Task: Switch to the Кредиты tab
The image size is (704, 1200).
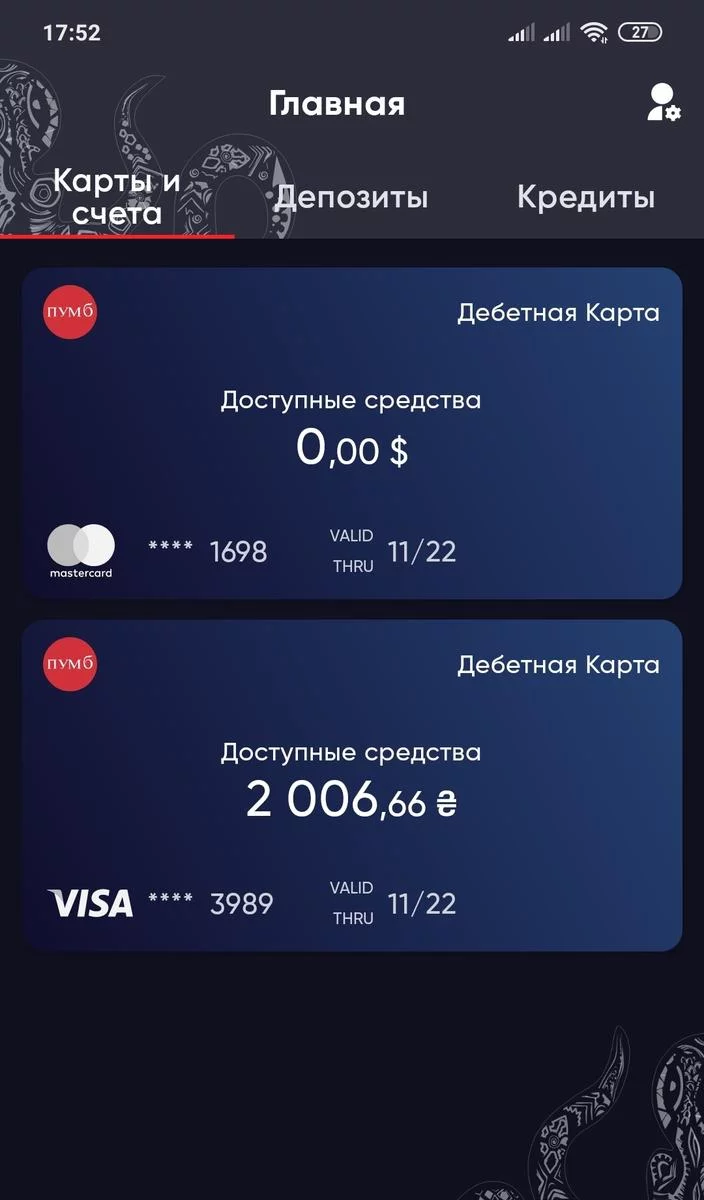Action: (x=586, y=197)
